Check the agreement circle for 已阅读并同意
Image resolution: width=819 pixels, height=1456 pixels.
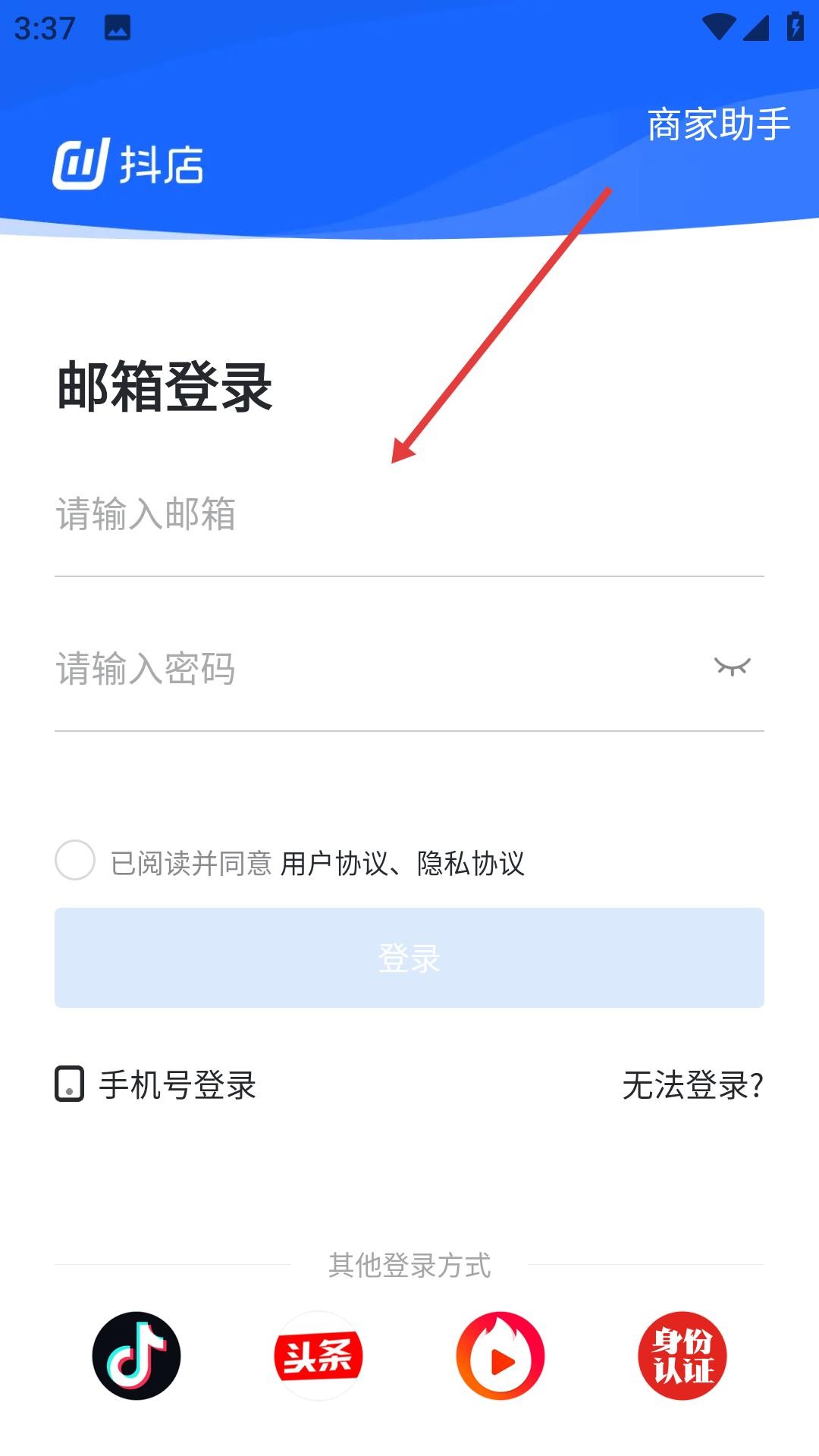click(x=75, y=860)
